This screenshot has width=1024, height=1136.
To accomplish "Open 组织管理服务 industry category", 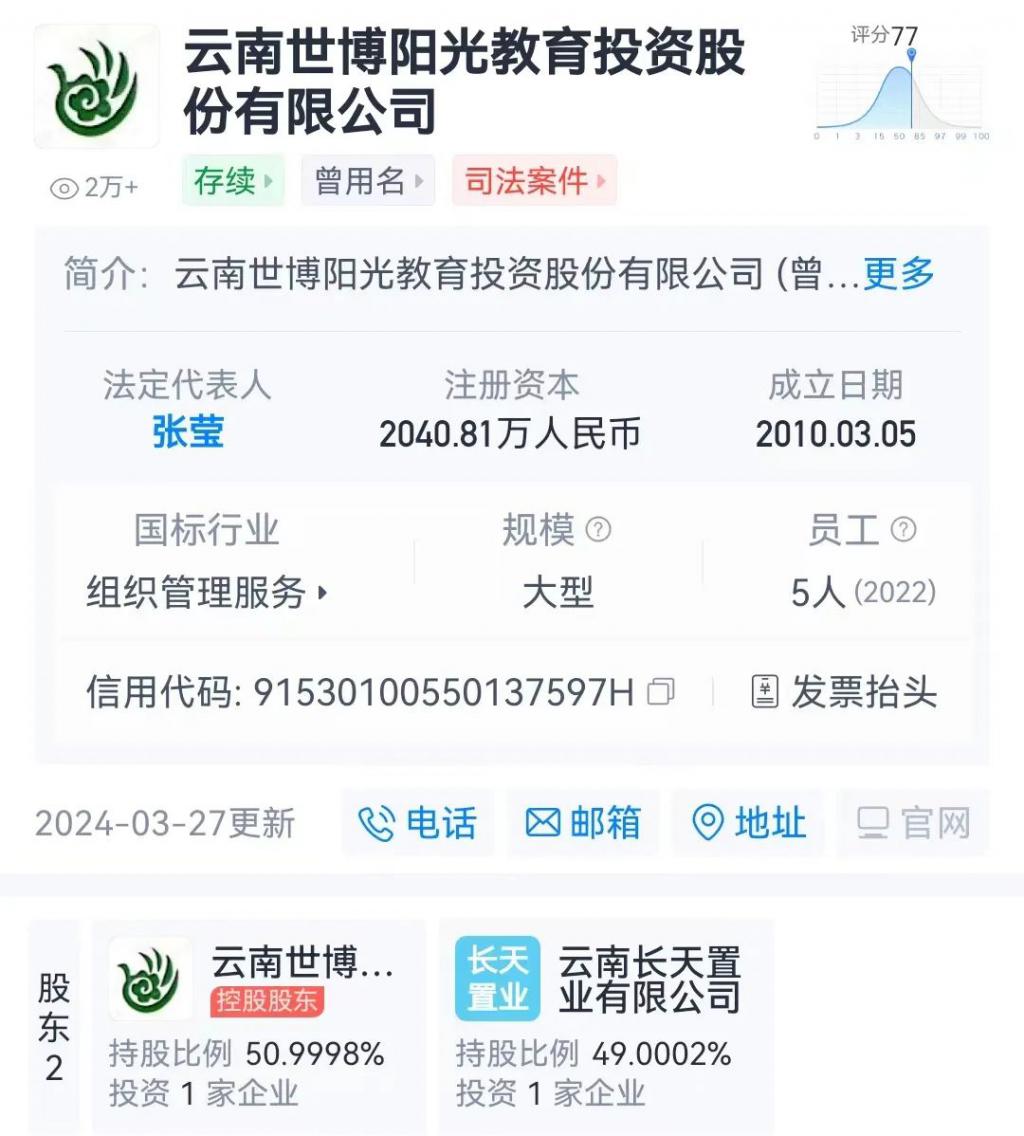I will click(x=207, y=593).
